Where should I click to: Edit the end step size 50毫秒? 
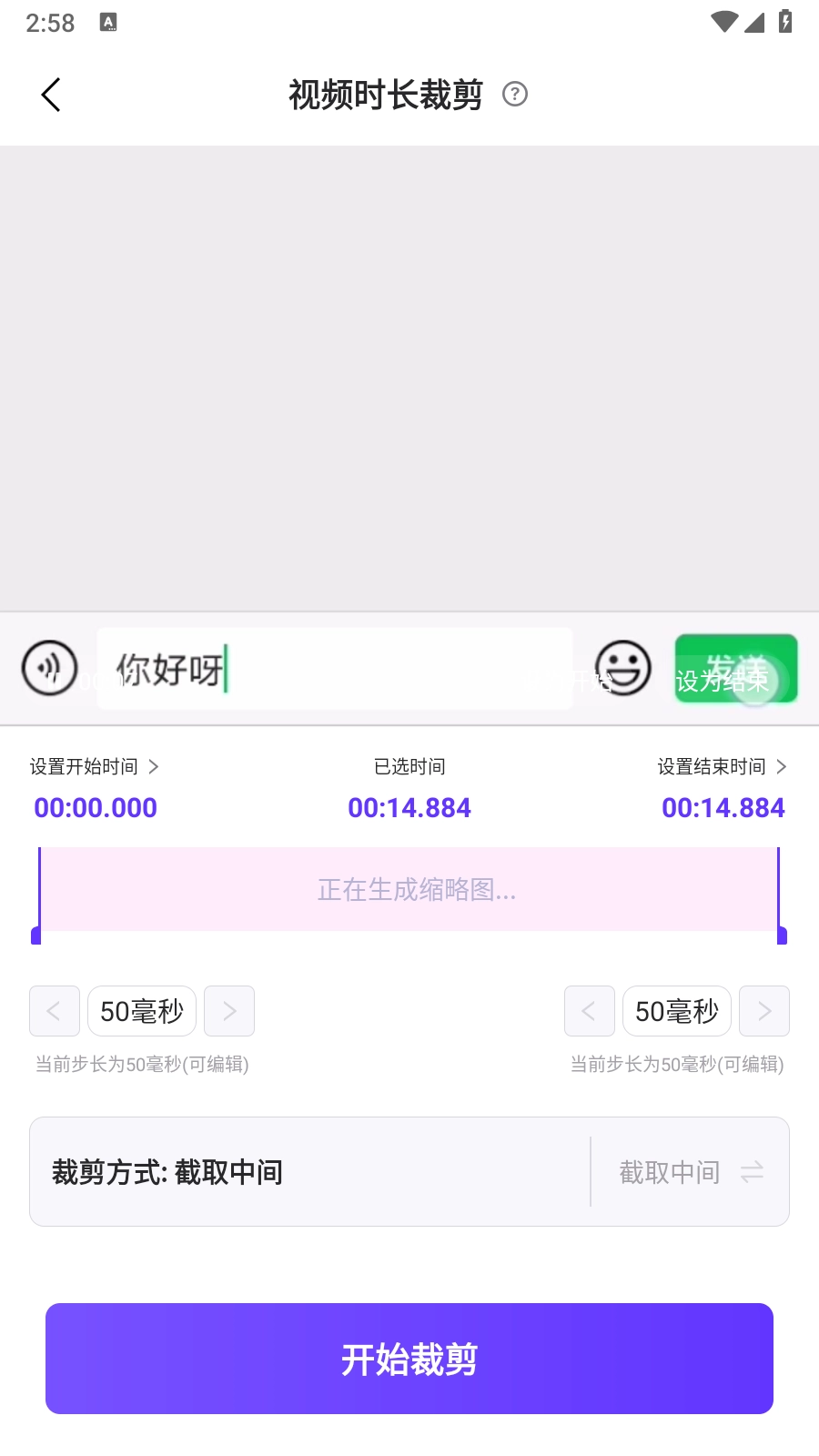pos(677,1011)
